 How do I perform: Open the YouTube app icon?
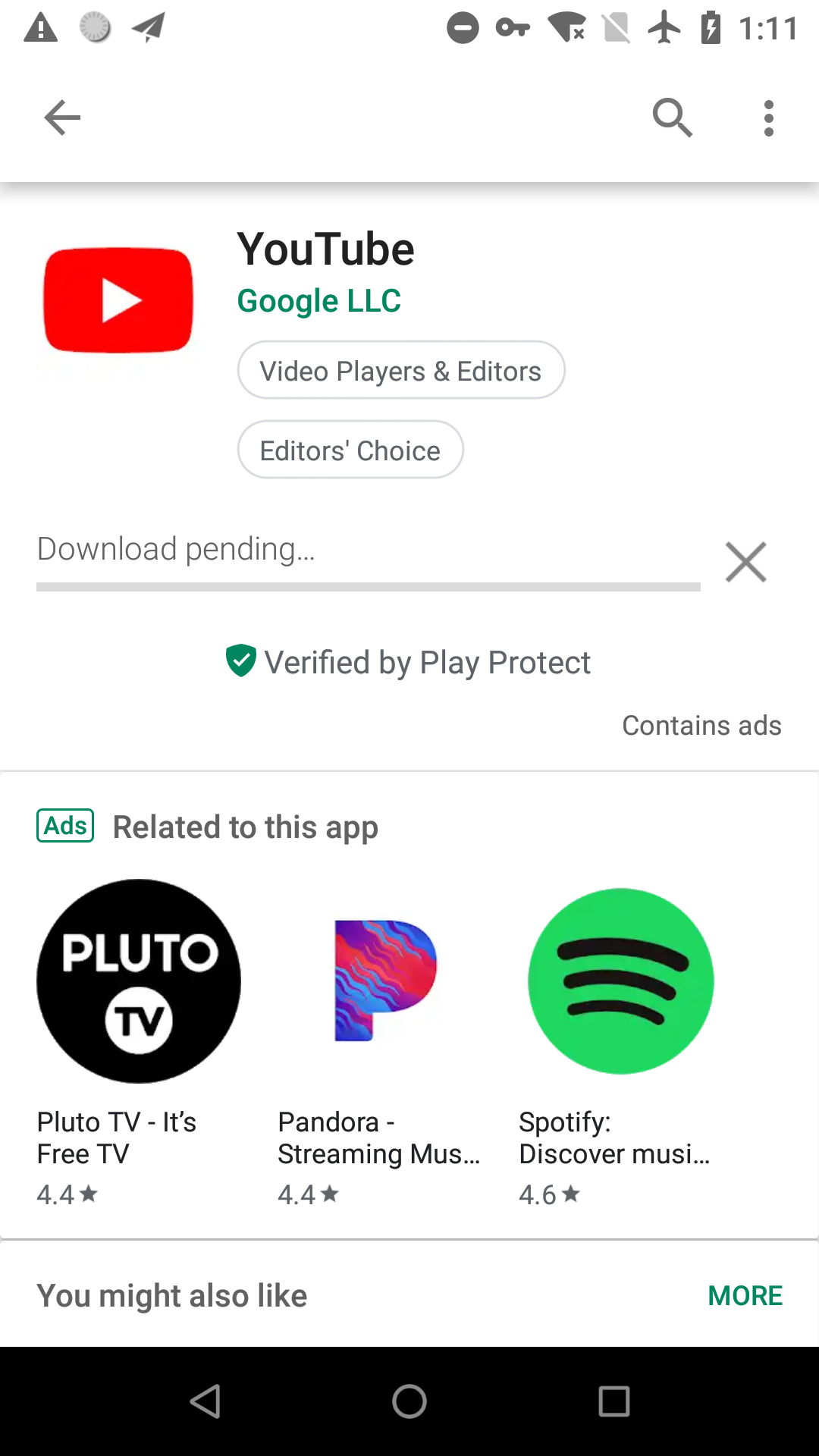pos(118,299)
